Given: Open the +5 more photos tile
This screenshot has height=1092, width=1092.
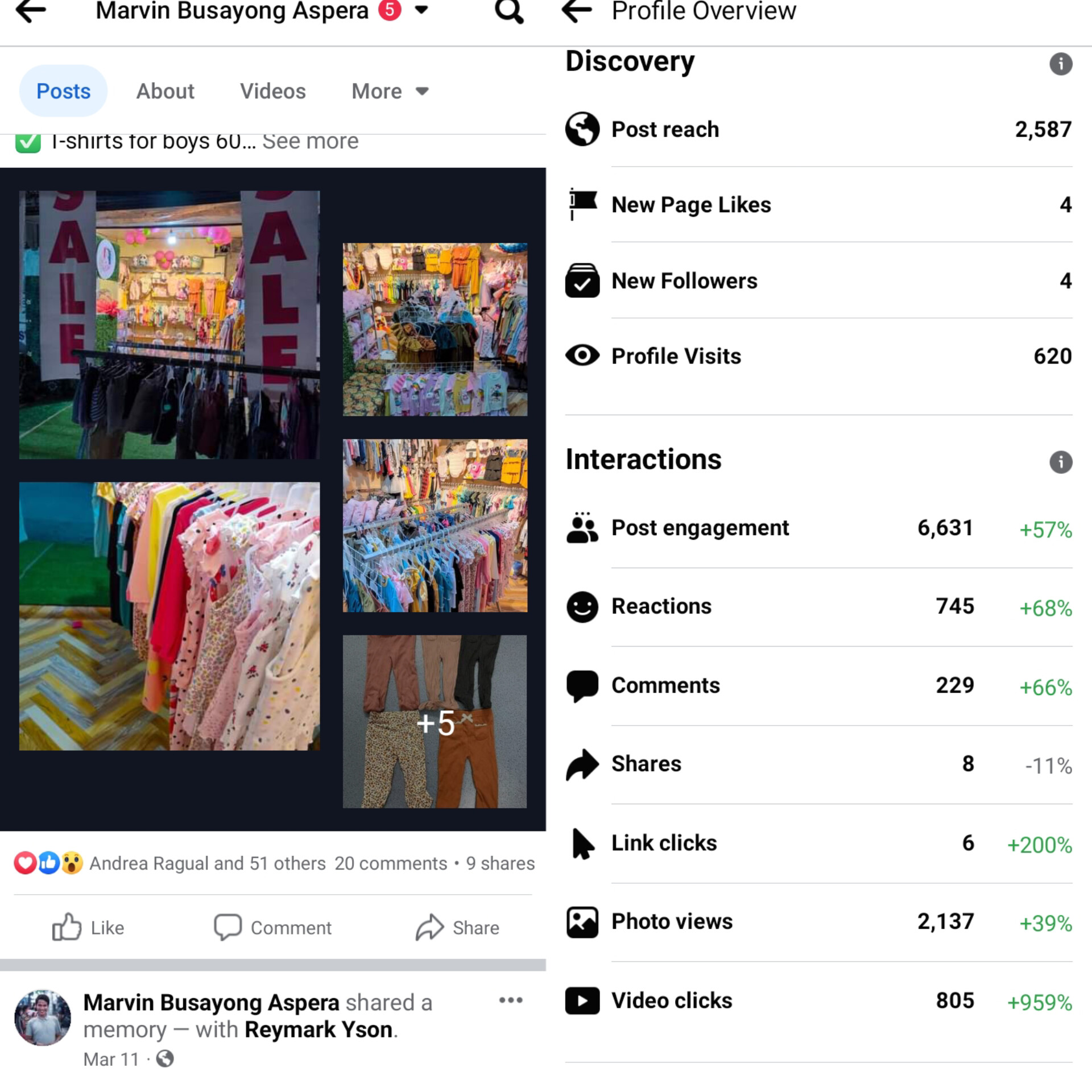Looking at the screenshot, I should (x=435, y=721).
